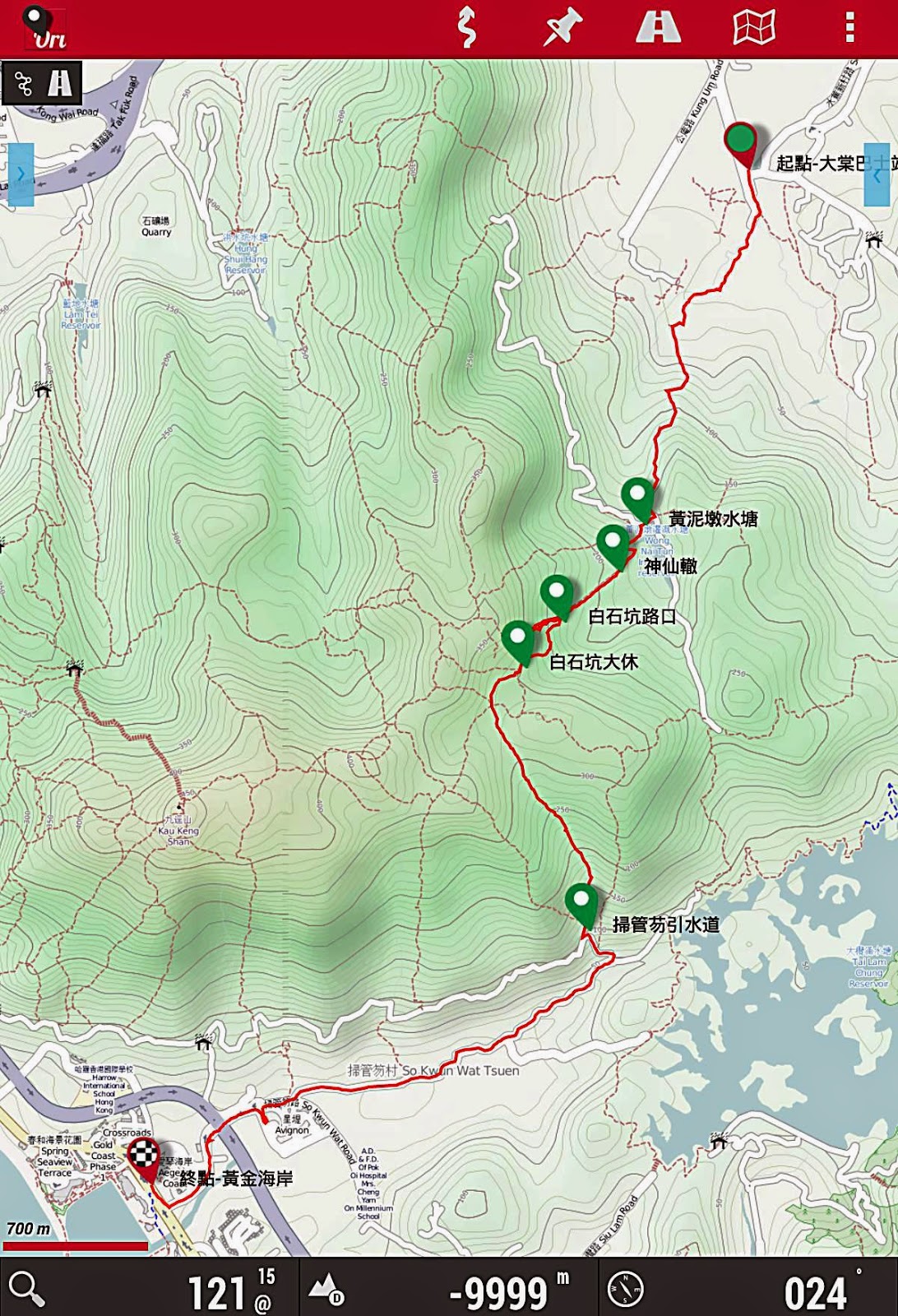Open the tracks menu with the winding path icon
Screen dimensions: 898x1316
tap(466, 27)
